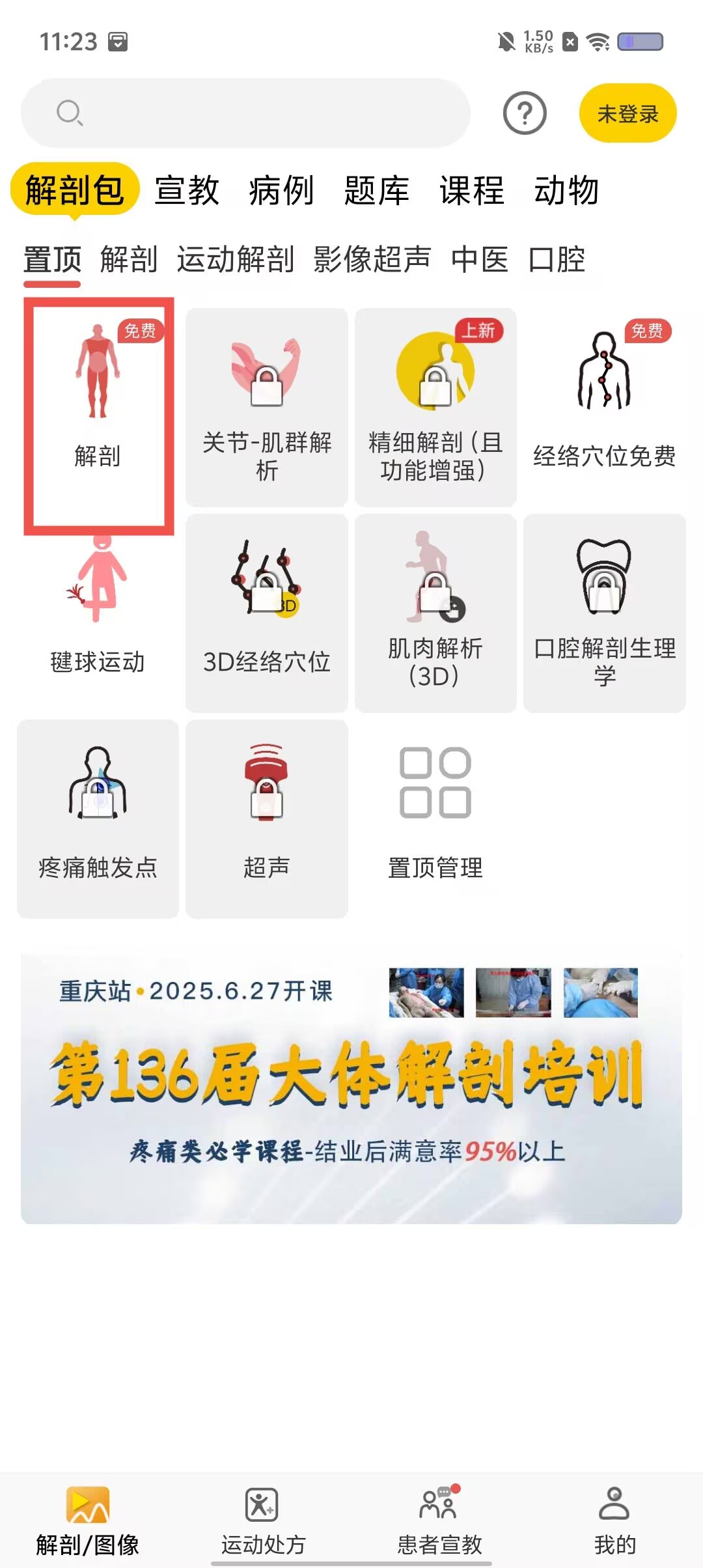
Task: Open 置顶管理 to manage pinned items
Action: click(435, 819)
